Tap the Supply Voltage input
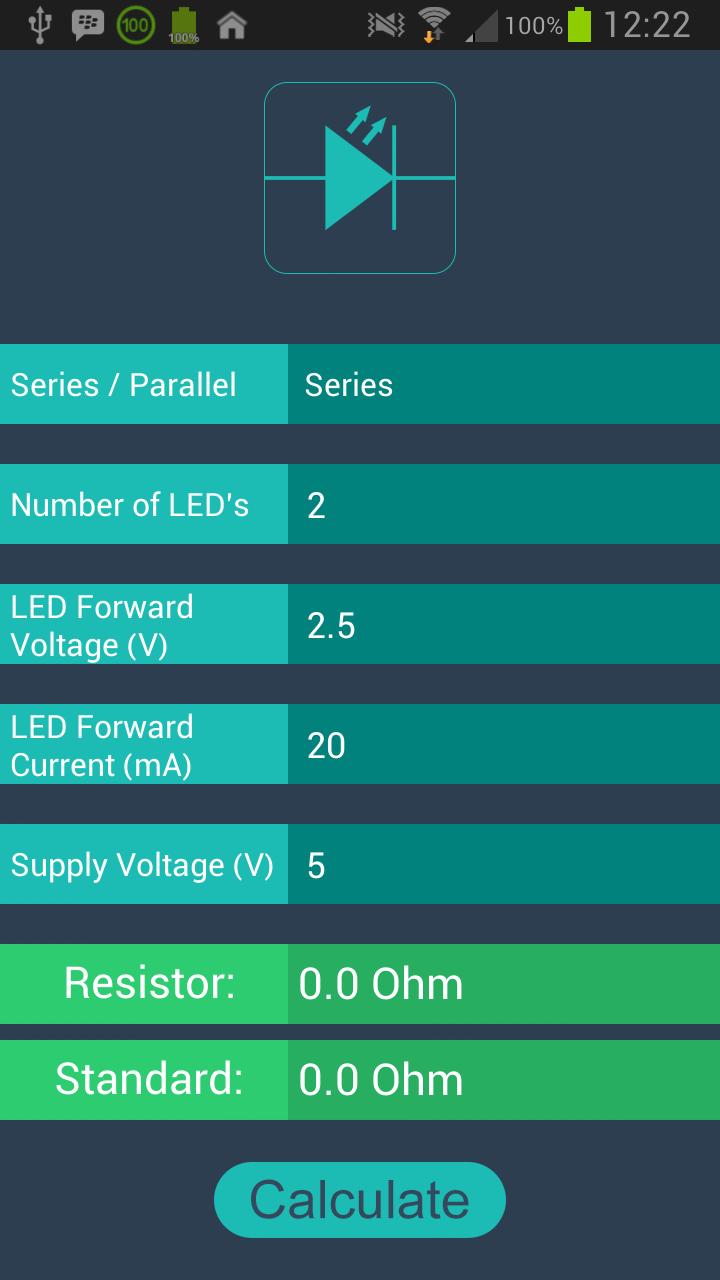 tap(503, 865)
